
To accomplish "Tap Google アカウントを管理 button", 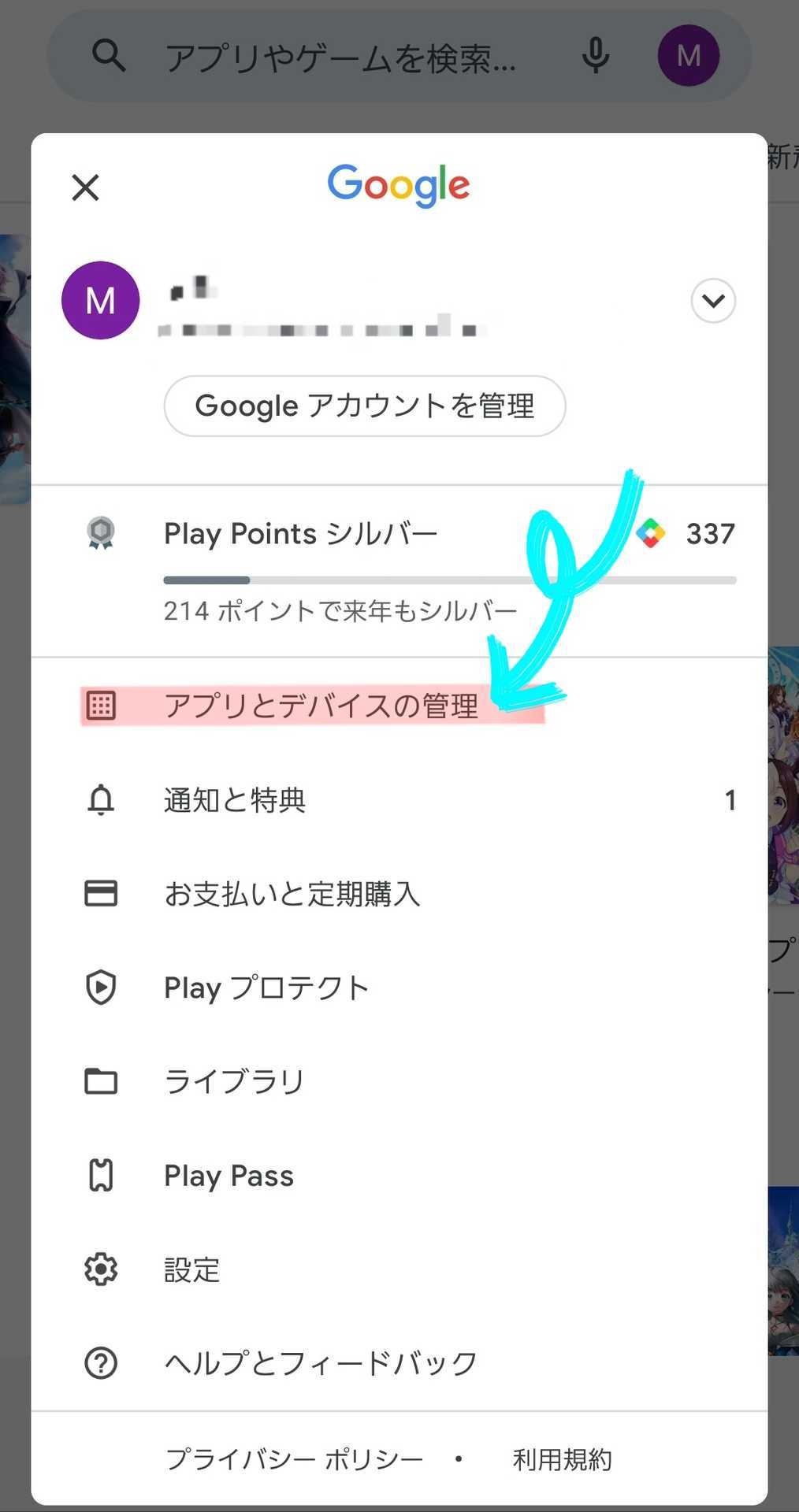I will pyautogui.click(x=365, y=406).
